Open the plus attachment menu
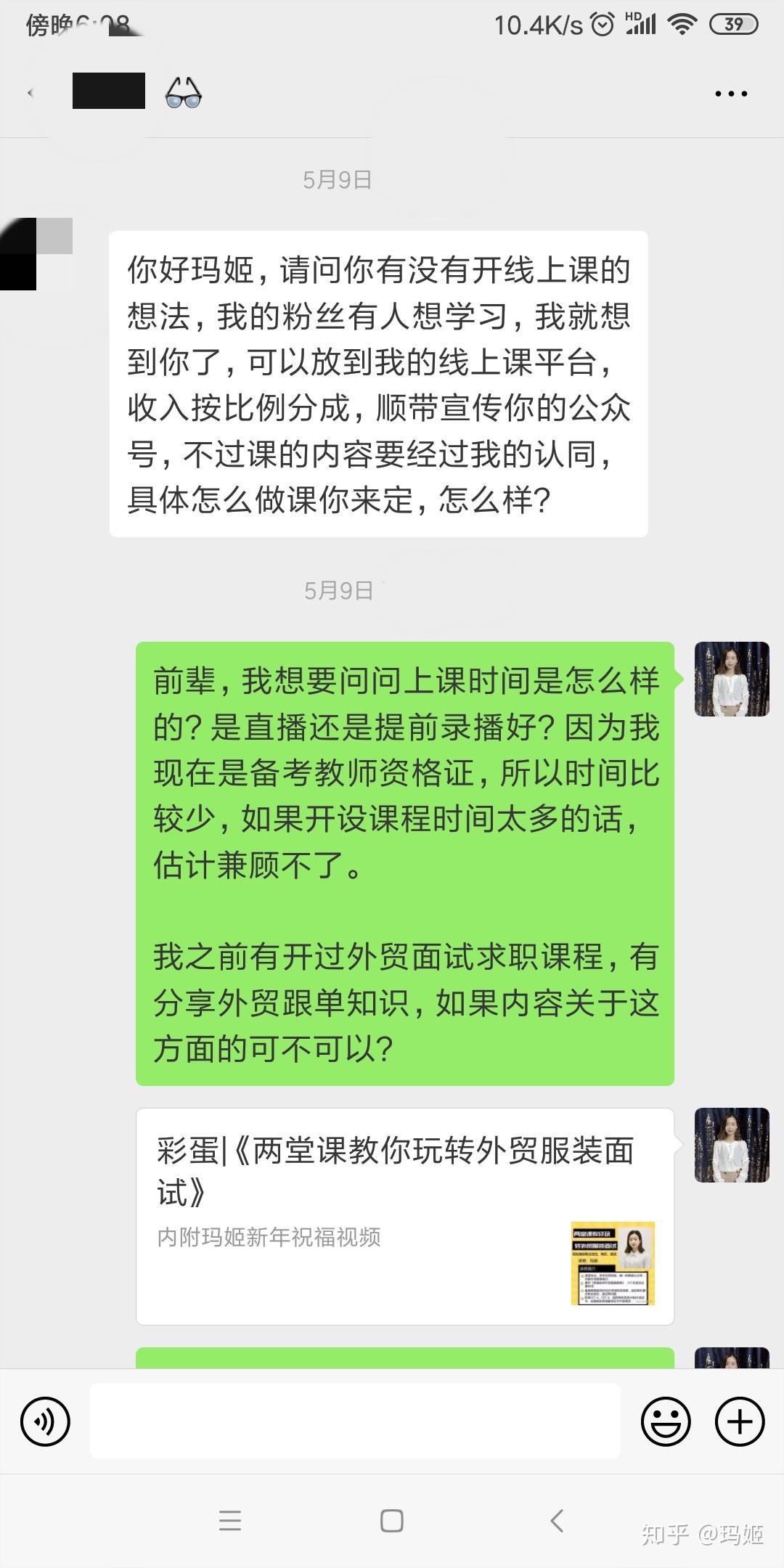The image size is (784, 1568). click(740, 1421)
